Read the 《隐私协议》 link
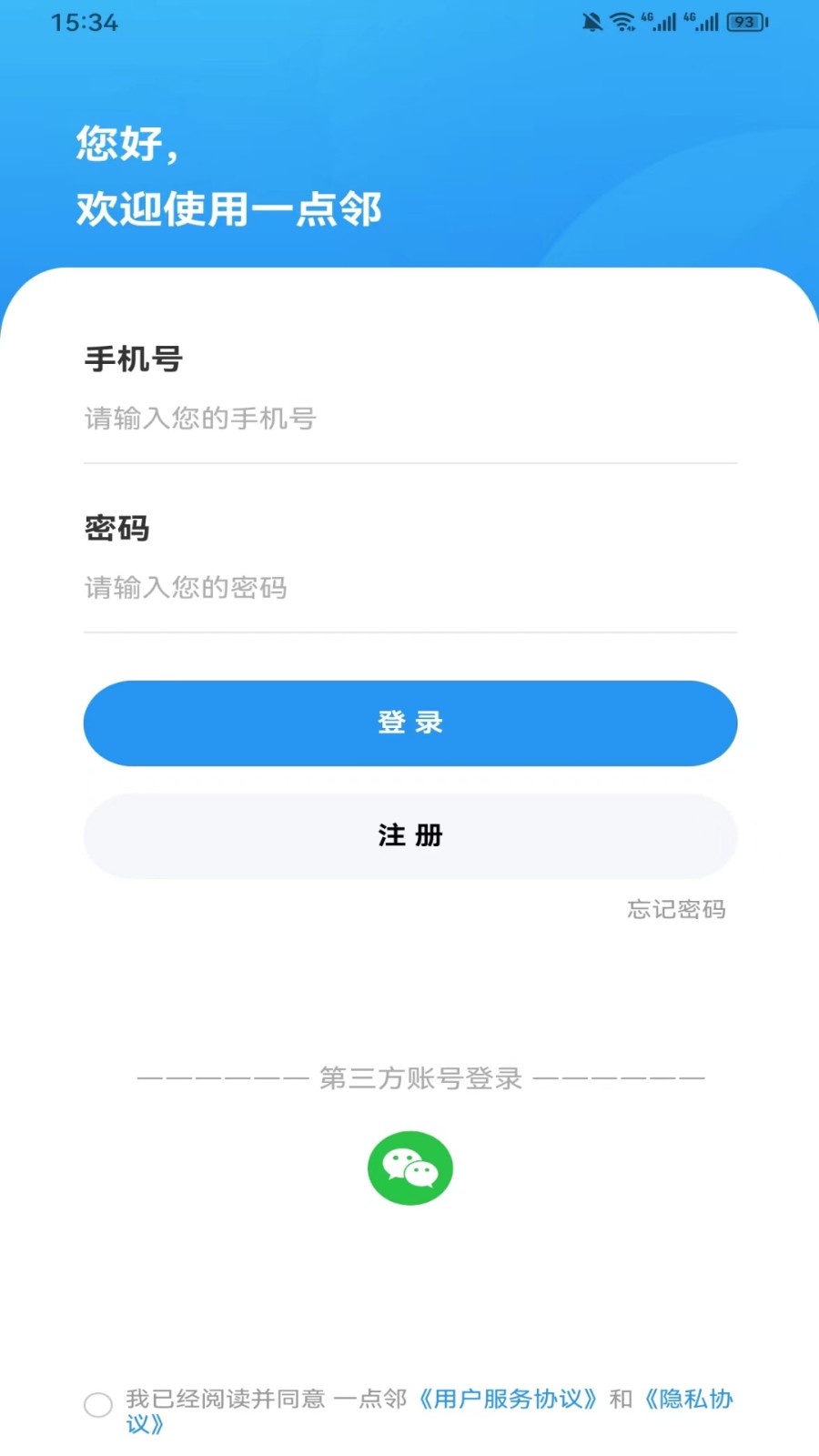Viewport: 819px width, 1456px height. [x=689, y=1399]
